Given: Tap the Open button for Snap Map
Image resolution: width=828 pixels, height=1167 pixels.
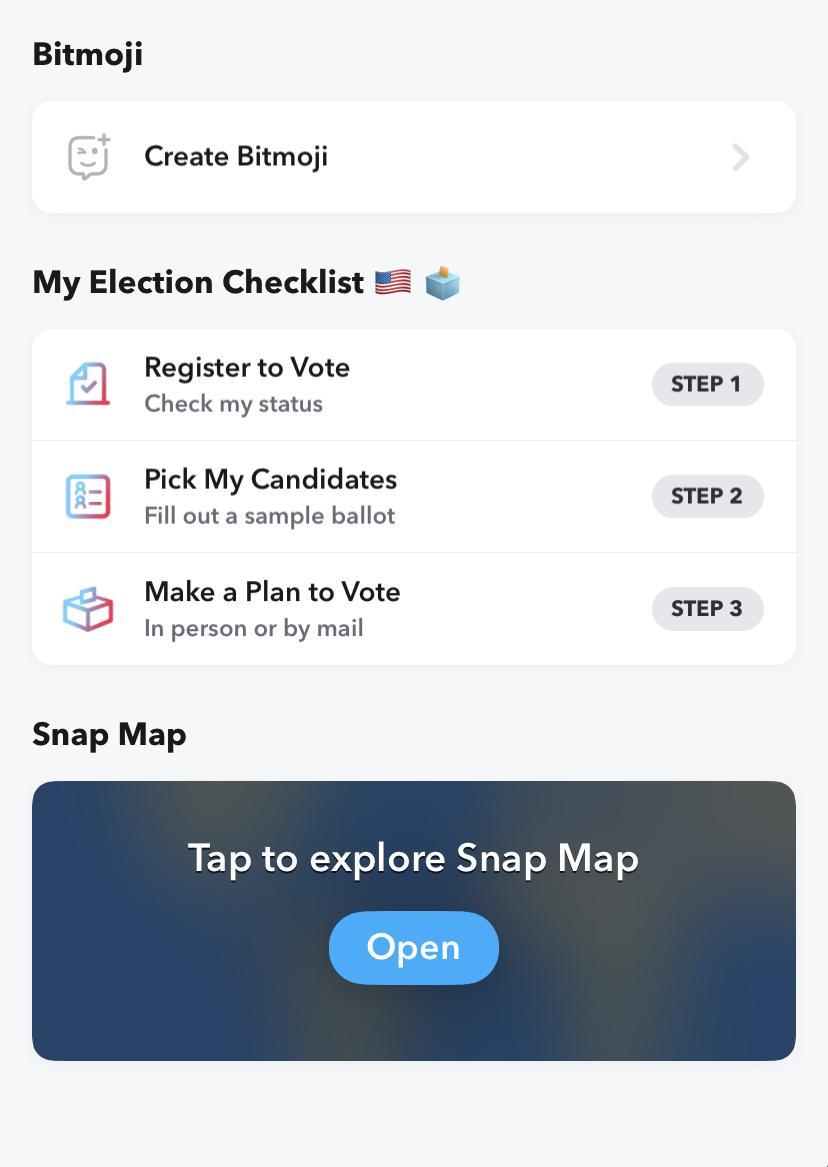Looking at the screenshot, I should tap(413, 947).
